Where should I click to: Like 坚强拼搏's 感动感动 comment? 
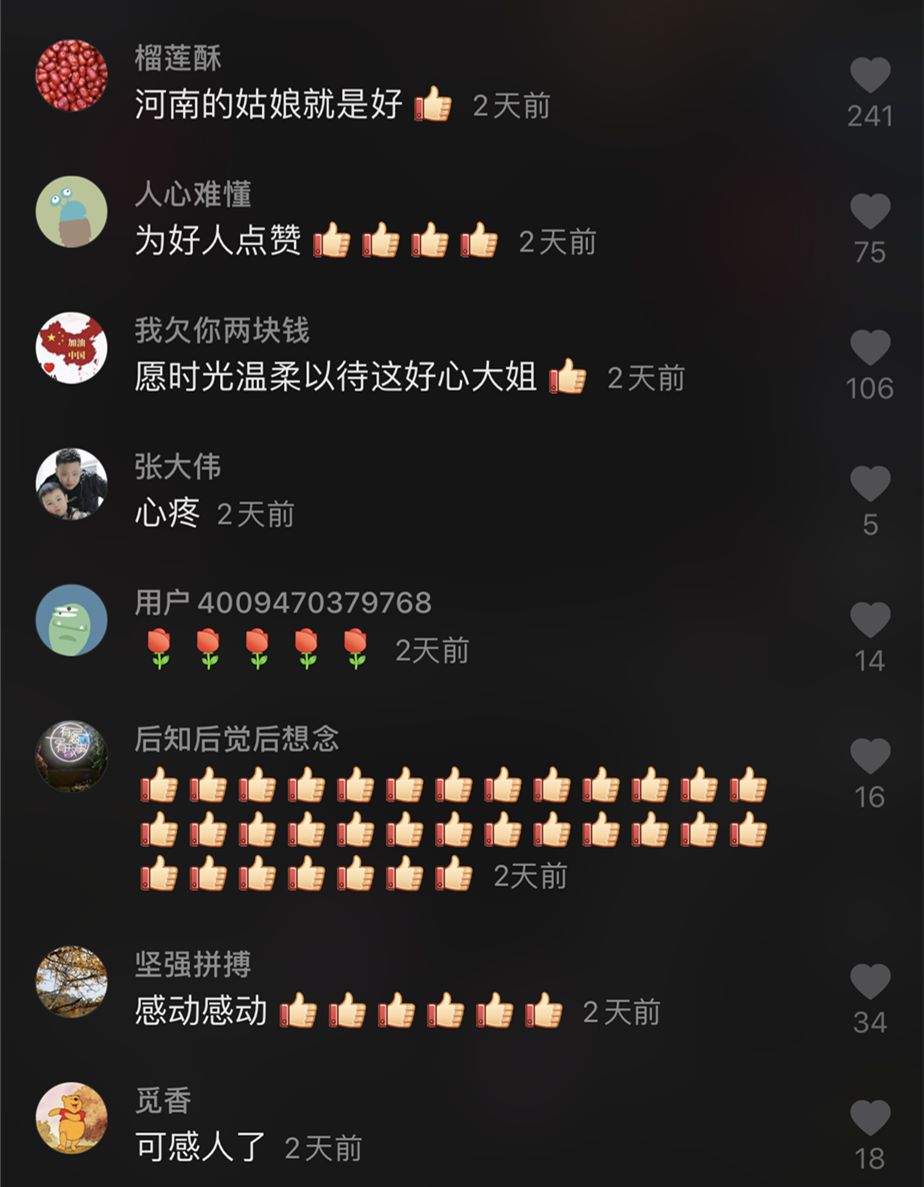point(869,982)
